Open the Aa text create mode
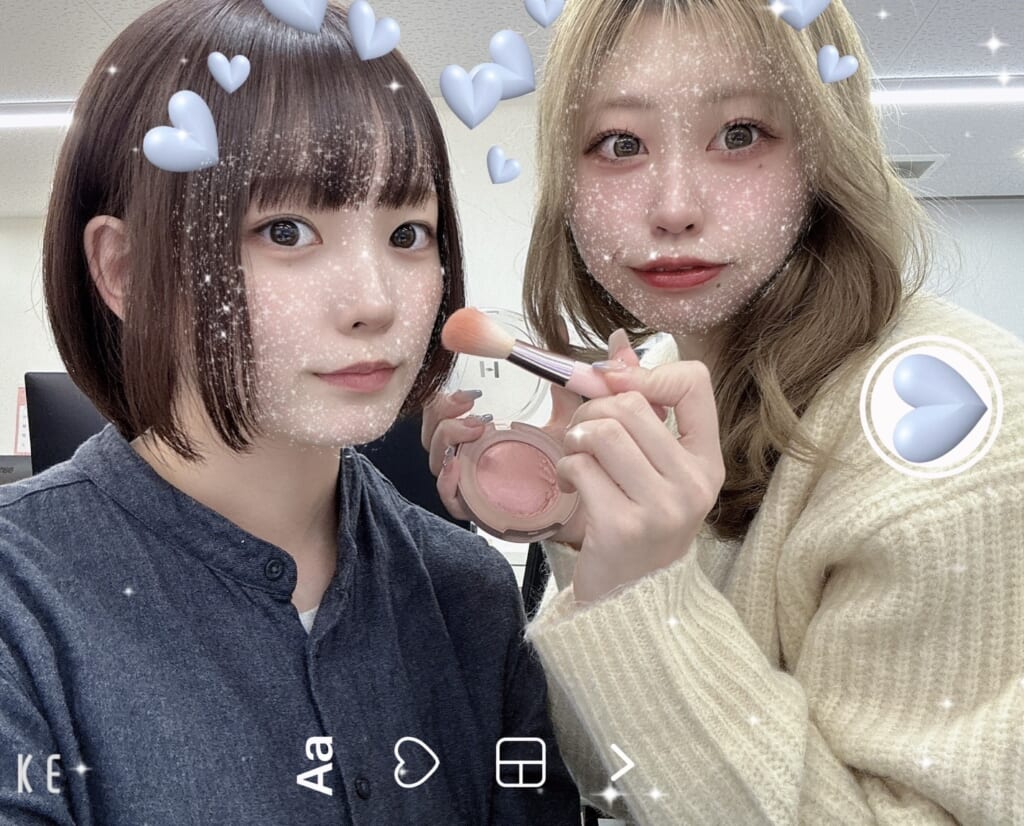Viewport: 1024px width, 826px height. click(x=317, y=764)
